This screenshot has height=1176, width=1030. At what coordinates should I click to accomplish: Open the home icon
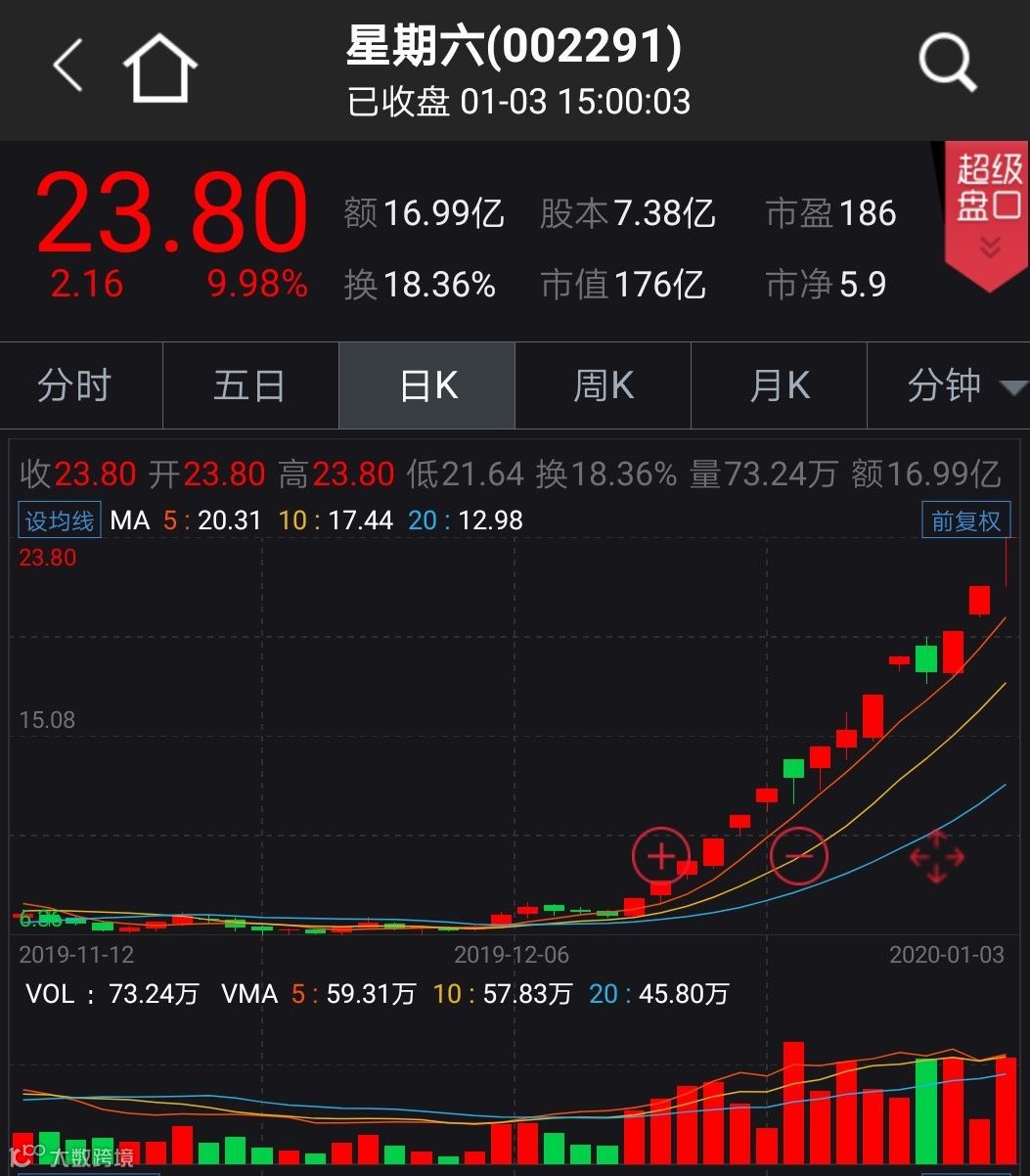(159, 67)
